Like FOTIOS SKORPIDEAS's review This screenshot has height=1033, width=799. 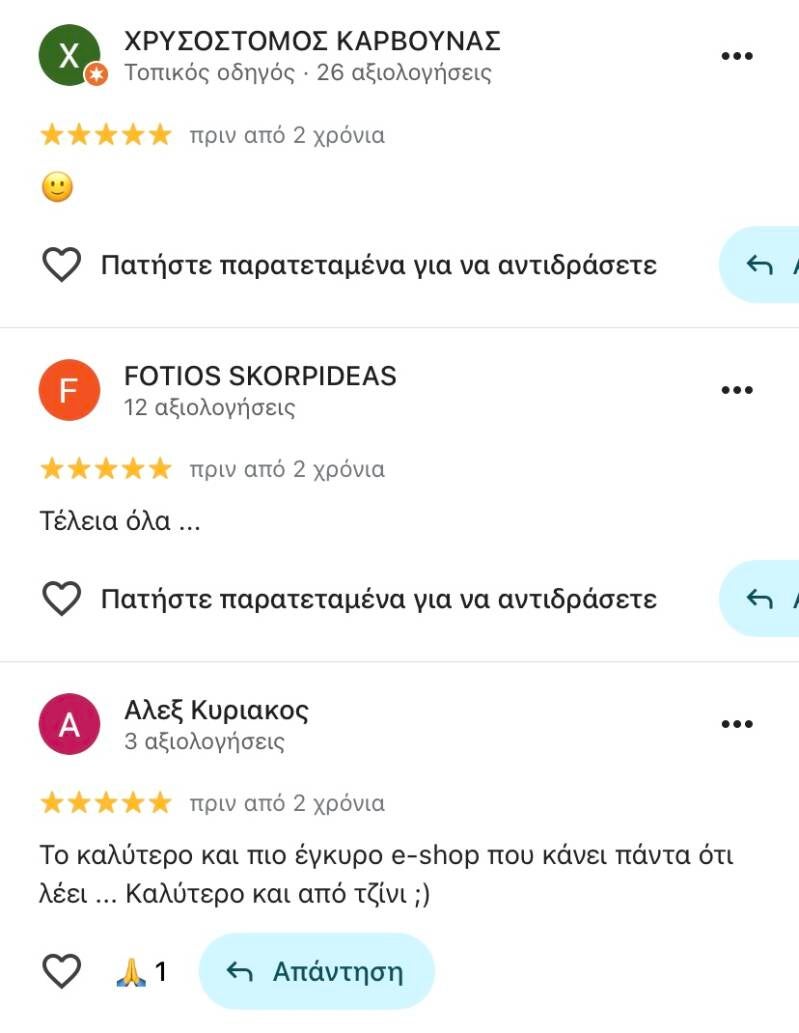click(x=62, y=599)
